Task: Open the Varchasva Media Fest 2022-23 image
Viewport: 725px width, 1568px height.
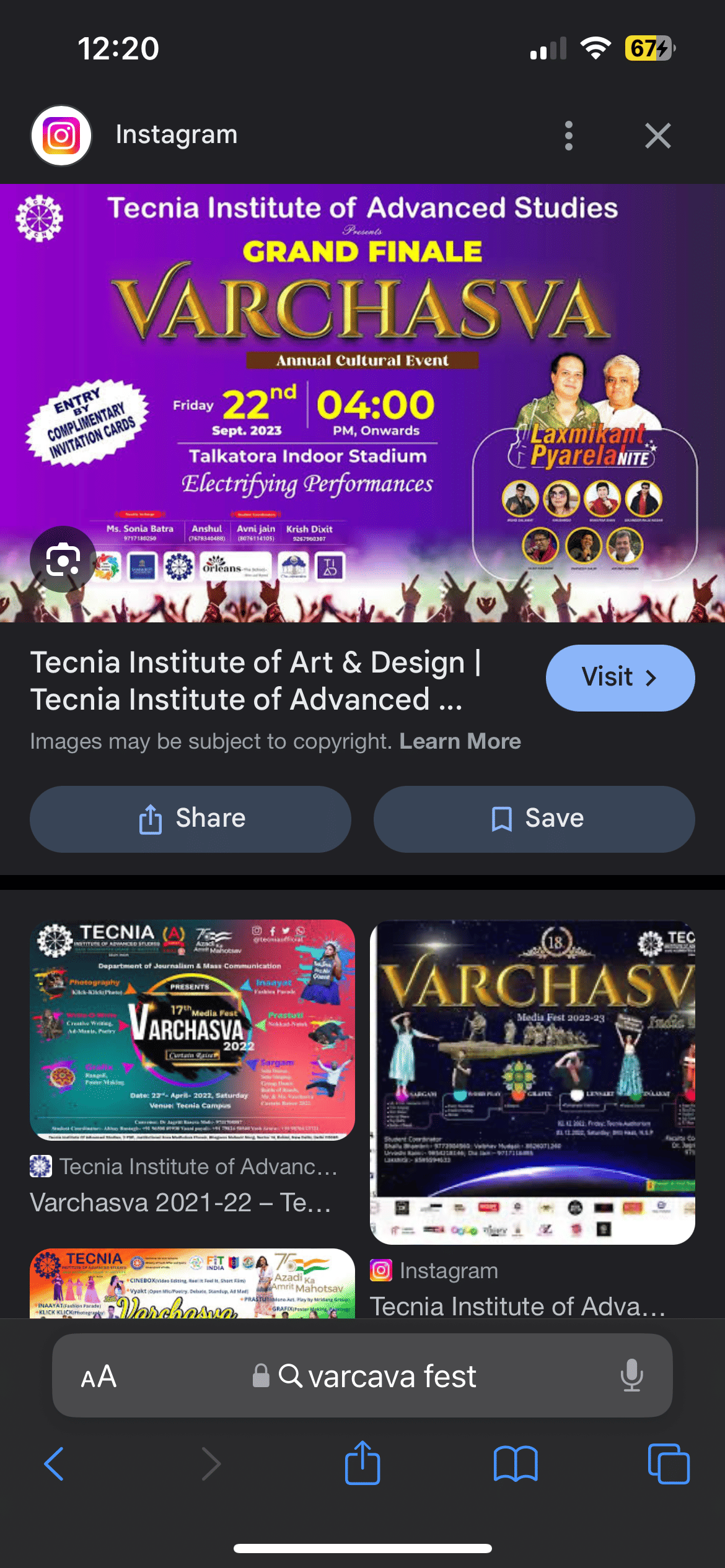Action: [532, 1082]
